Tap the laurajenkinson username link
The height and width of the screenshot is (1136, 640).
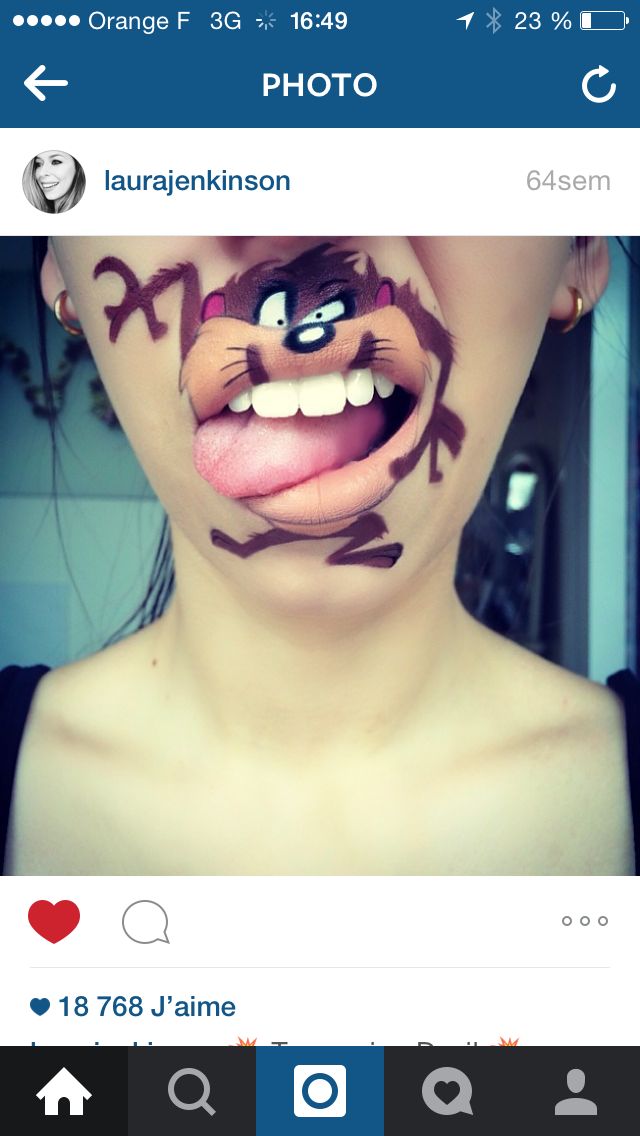point(197,181)
